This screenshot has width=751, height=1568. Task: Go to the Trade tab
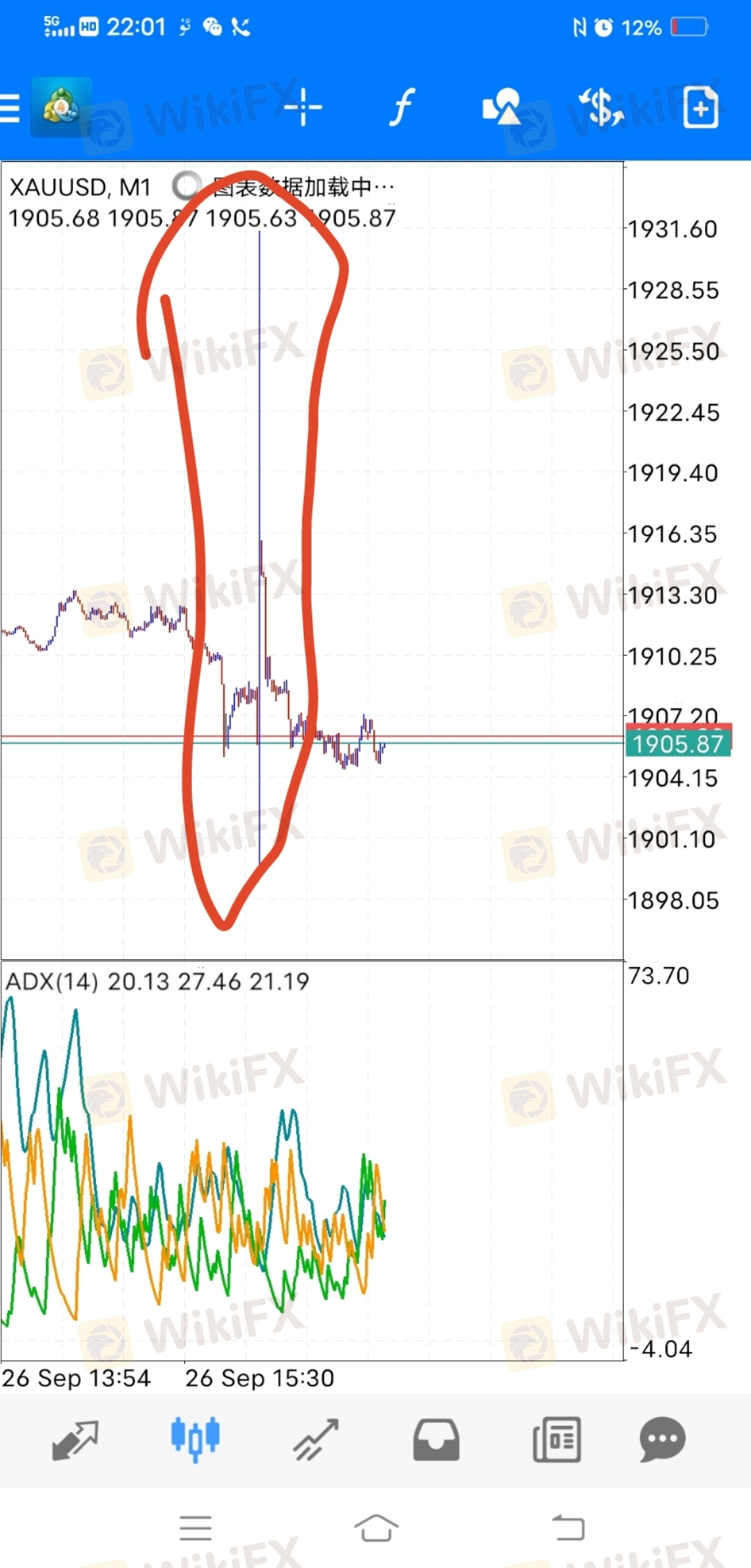click(x=316, y=1439)
